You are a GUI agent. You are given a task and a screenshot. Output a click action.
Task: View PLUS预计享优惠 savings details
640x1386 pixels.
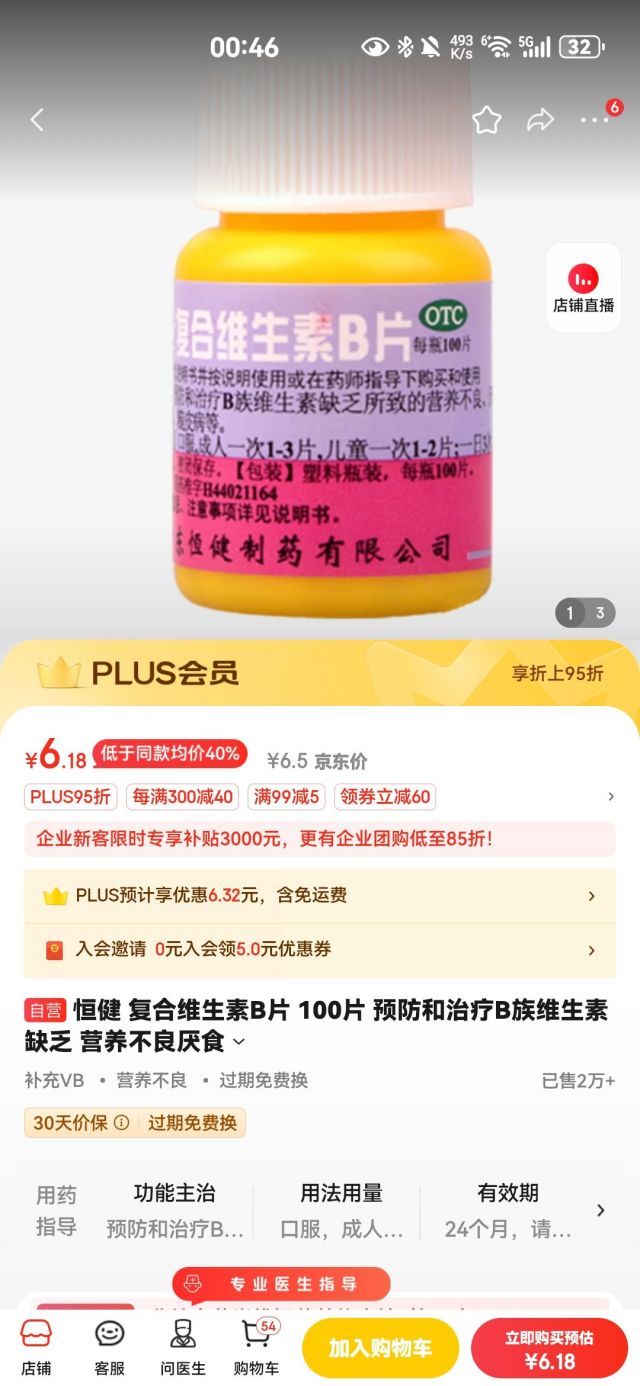320,896
